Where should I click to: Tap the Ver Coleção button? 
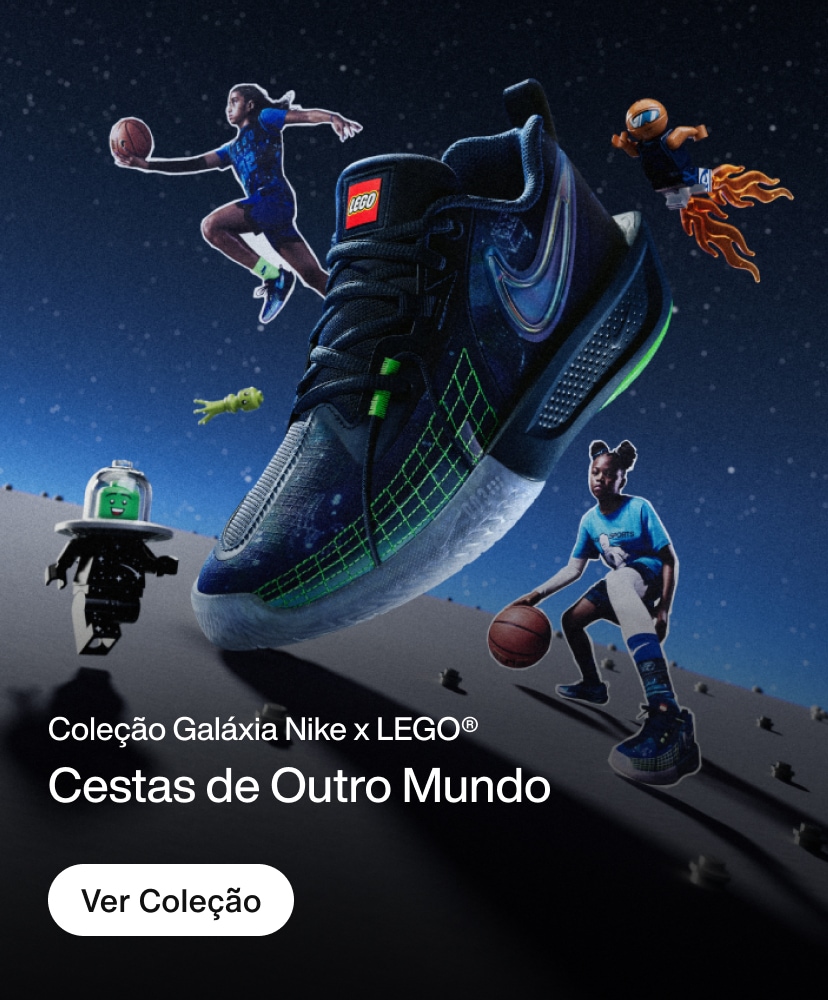pyautogui.click(x=171, y=900)
